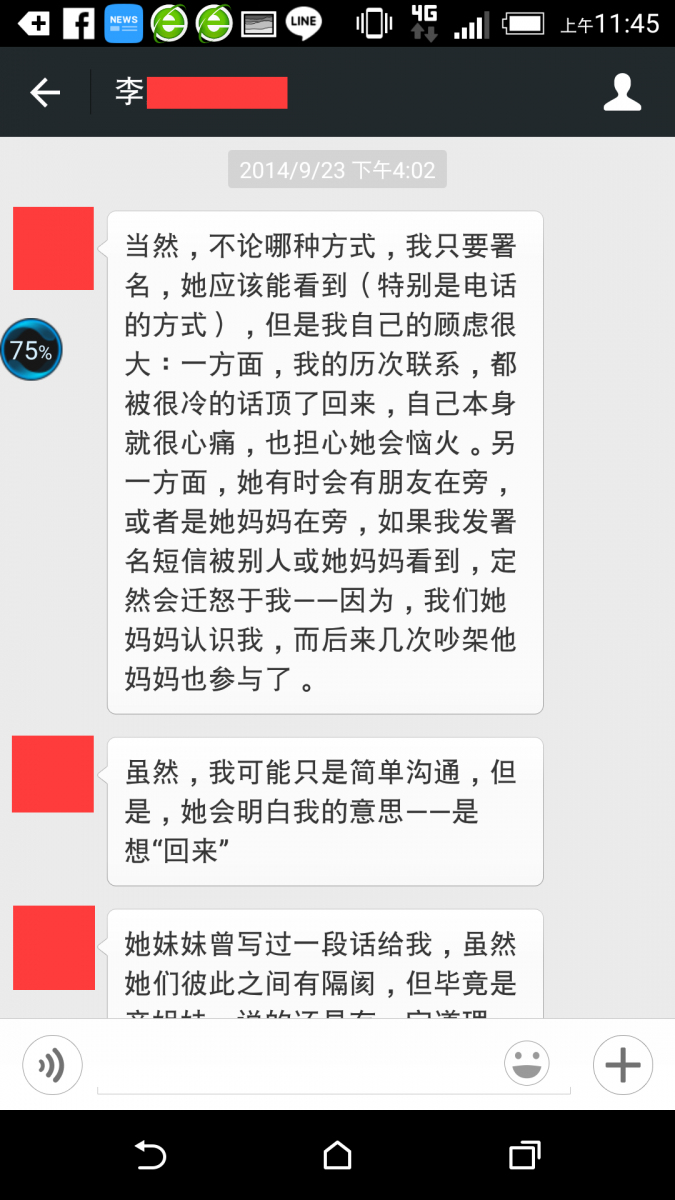The width and height of the screenshot is (675, 1200).
Task: Tap the floating 75% bubble
Action: point(31,350)
